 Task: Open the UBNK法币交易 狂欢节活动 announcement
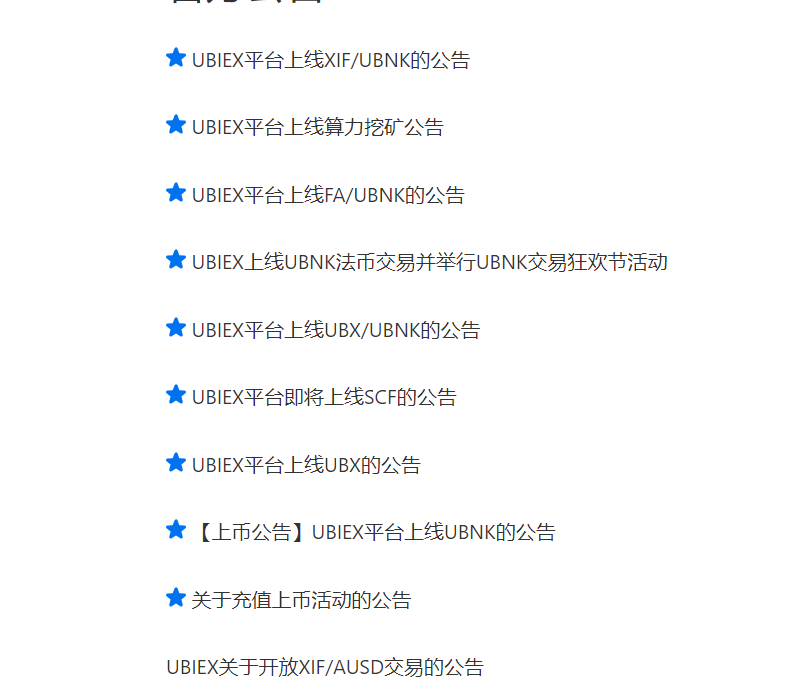pyautogui.click(x=429, y=262)
